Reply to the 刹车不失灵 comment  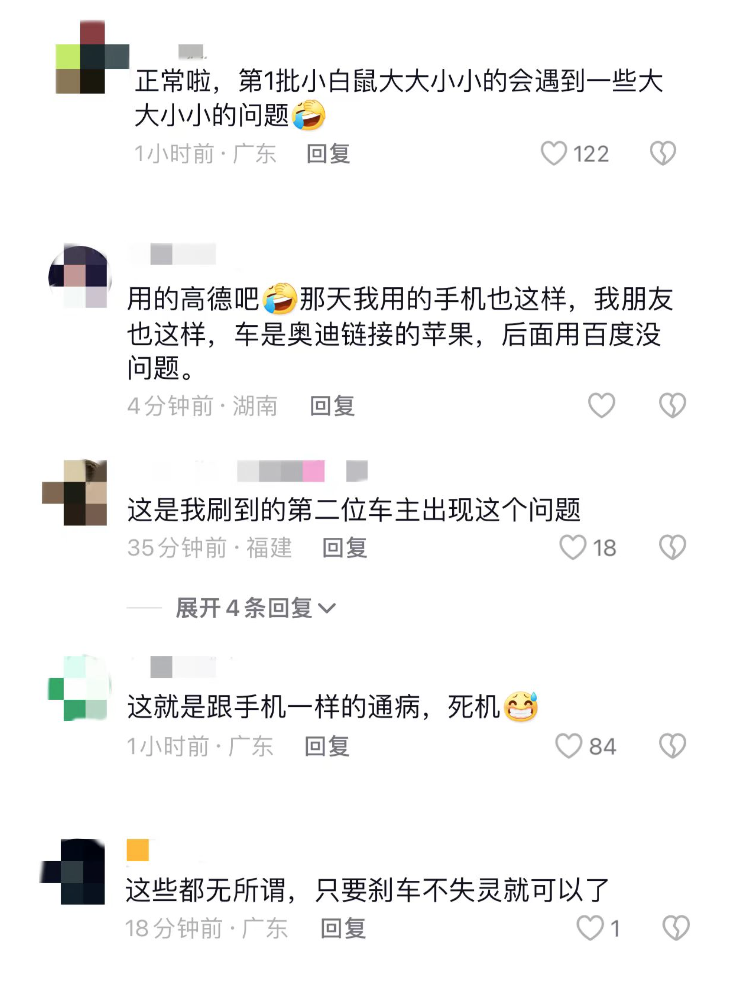pyautogui.click(x=344, y=928)
